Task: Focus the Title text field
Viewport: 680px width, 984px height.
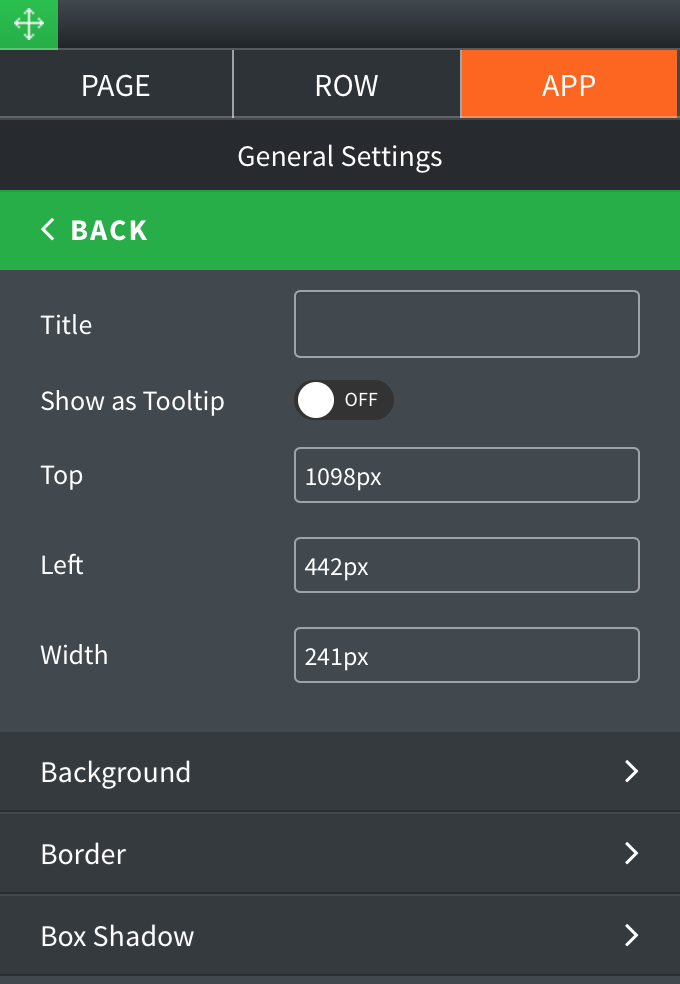Action: [466, 324]
